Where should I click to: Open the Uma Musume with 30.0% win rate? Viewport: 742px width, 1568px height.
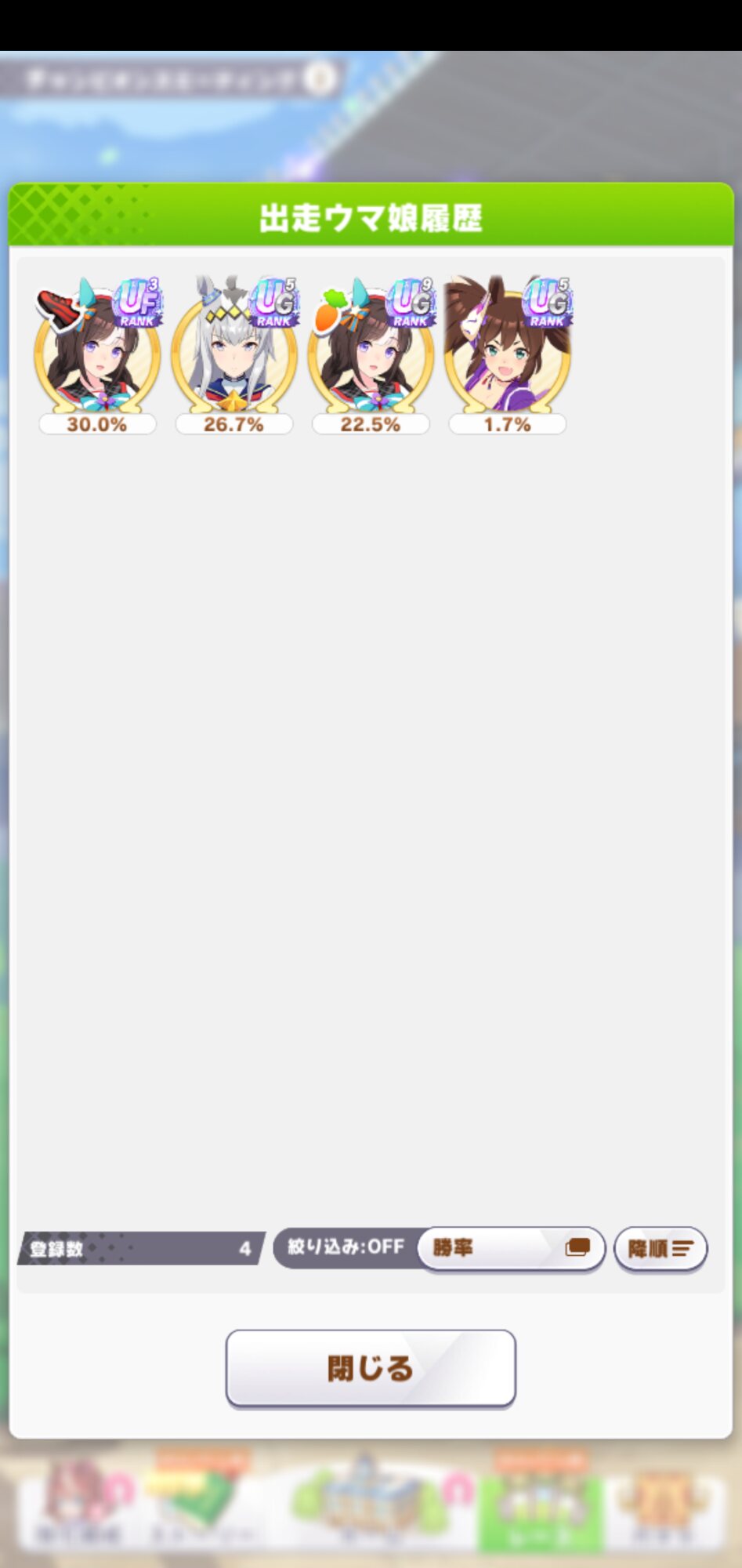[x=97, y=354]
